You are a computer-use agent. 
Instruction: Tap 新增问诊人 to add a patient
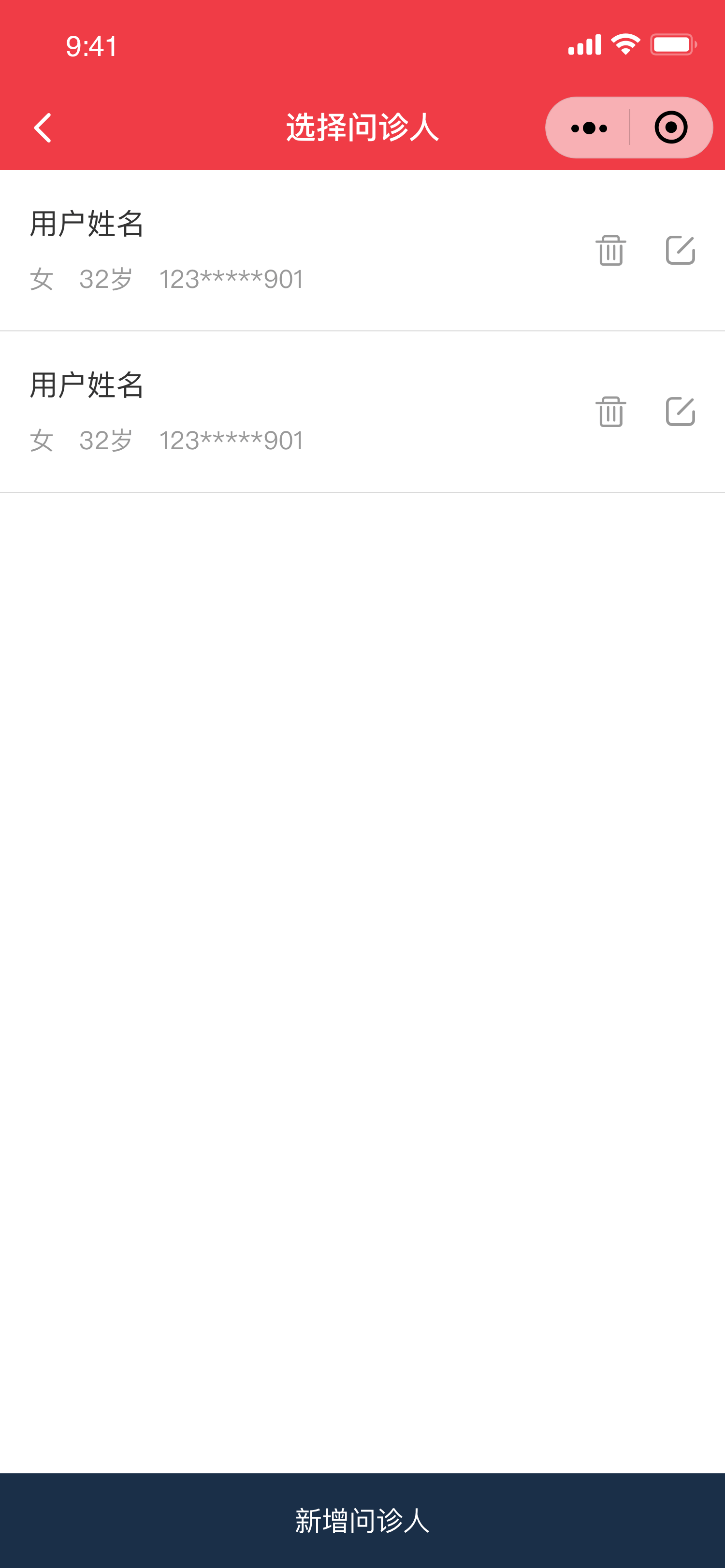tap(362, 1520)
